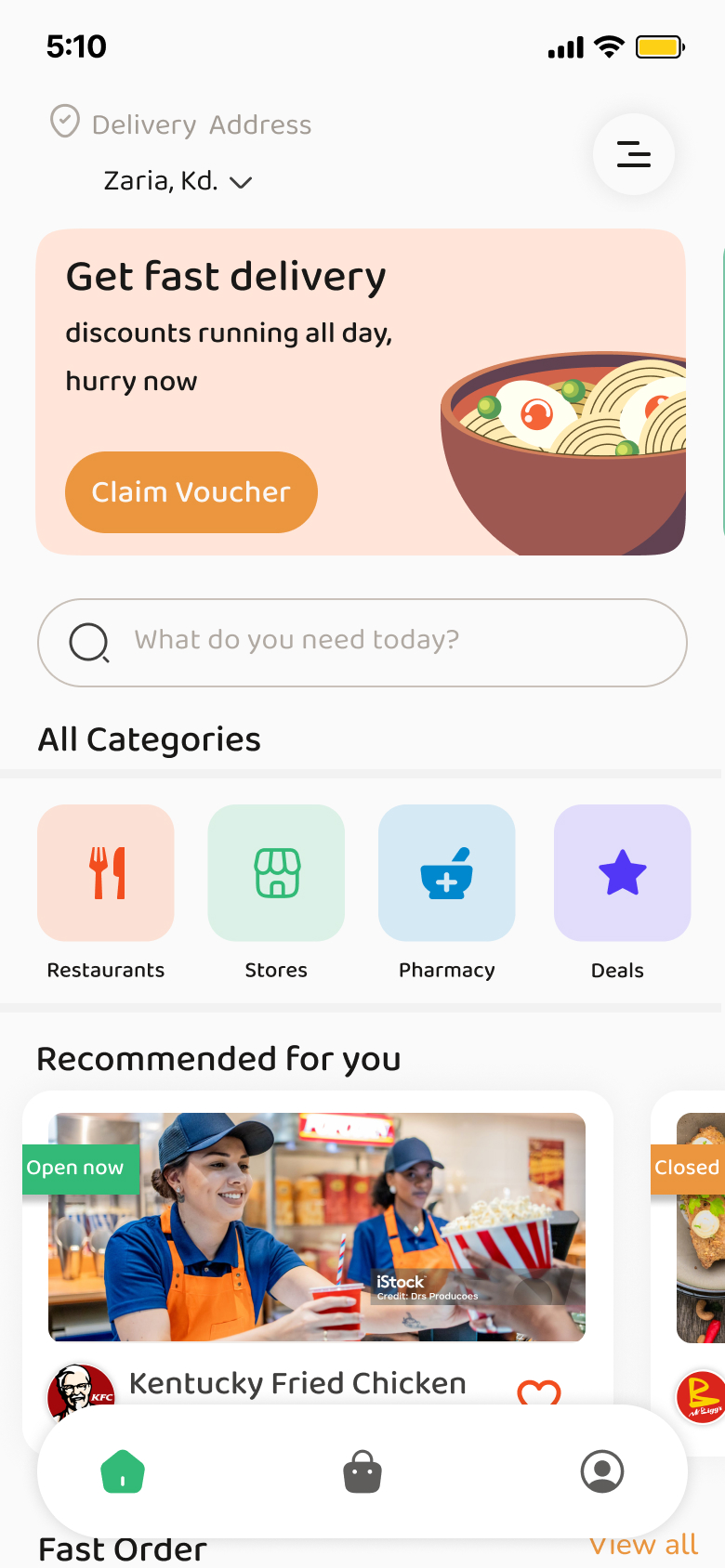
Task: Select the Pharmacy category
Action: [447, 873]
